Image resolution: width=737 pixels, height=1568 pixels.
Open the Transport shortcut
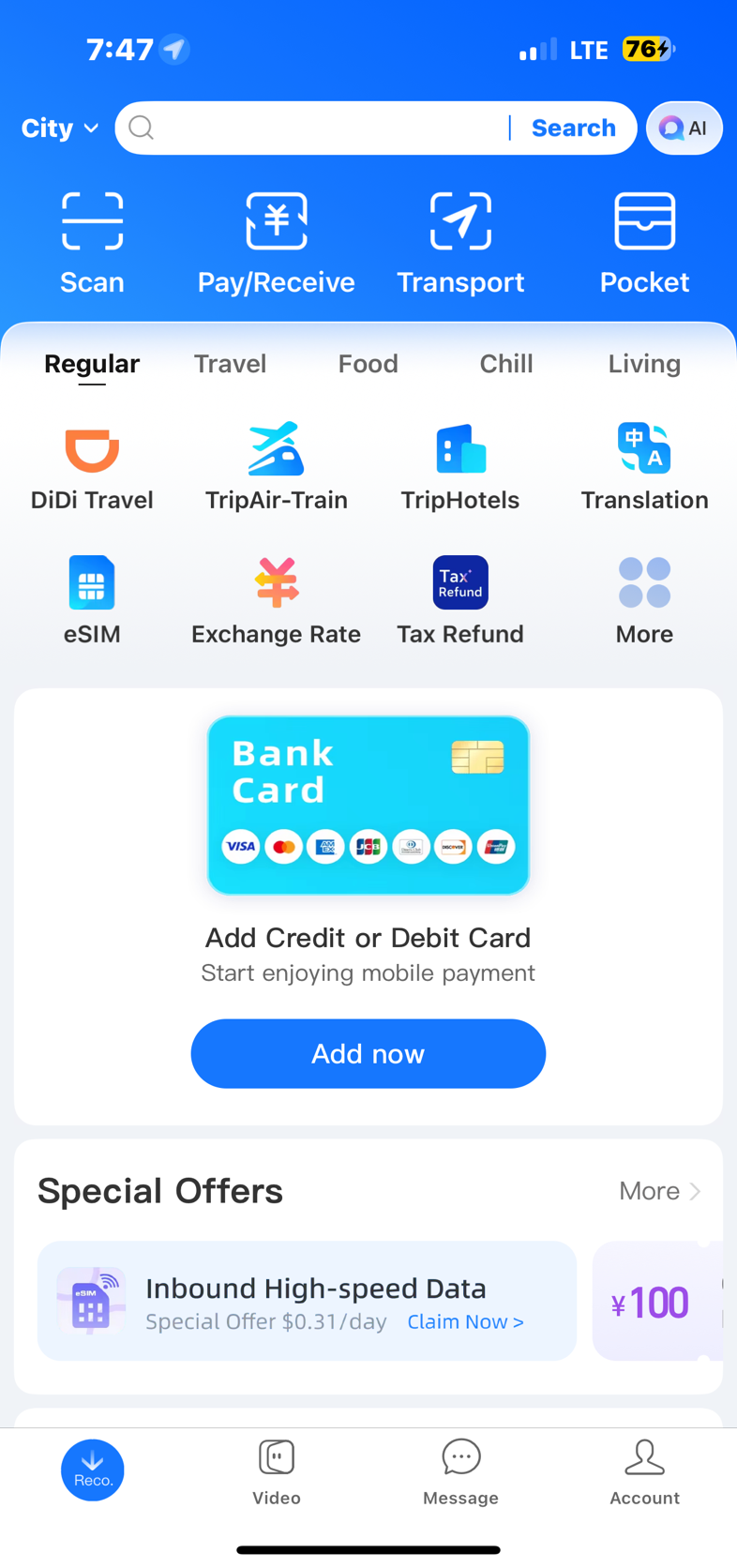pyautogui.click(x=460, y=242)
